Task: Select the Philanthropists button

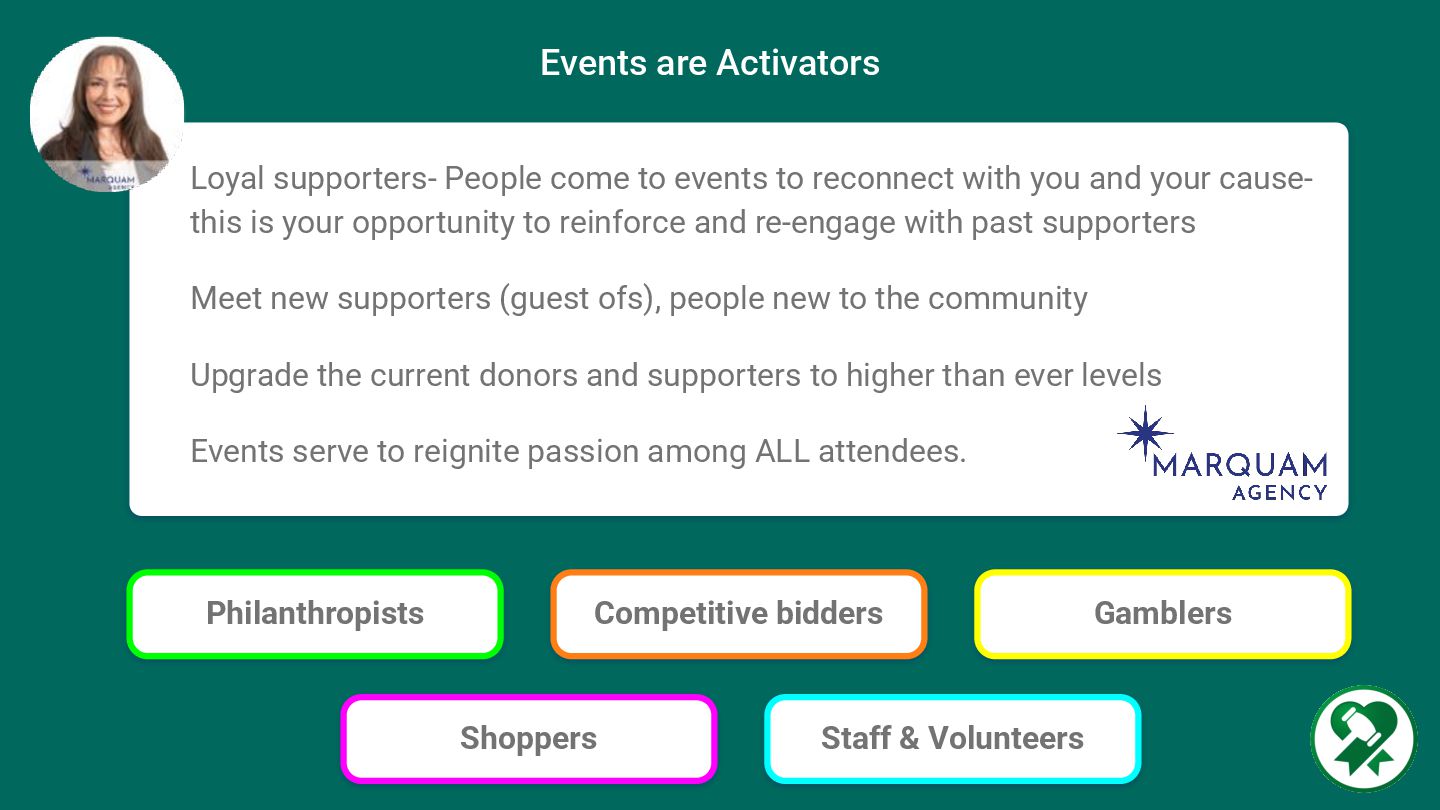Action: tap(315, 614)
